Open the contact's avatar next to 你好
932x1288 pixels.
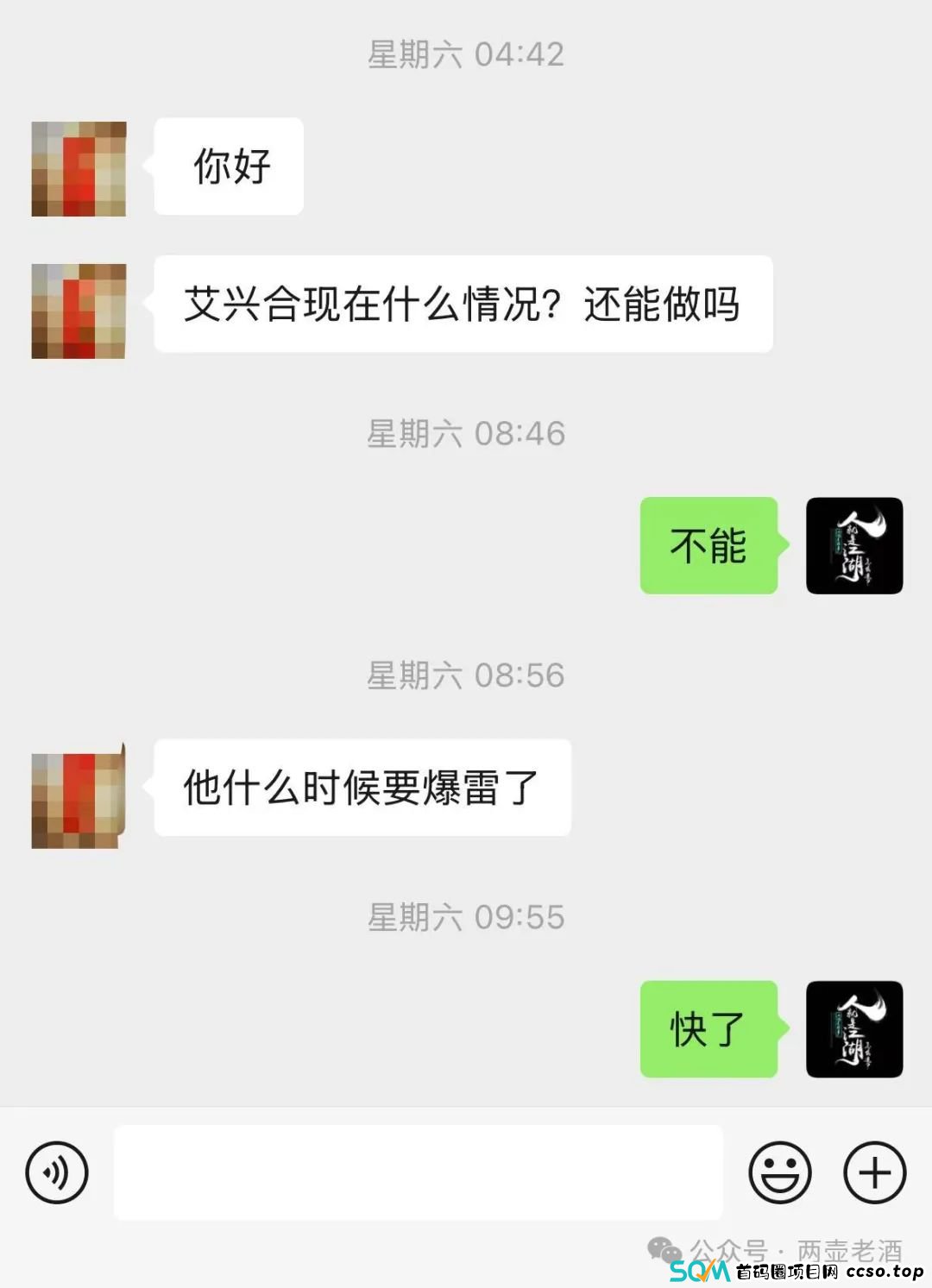click(x=76, y=167)
